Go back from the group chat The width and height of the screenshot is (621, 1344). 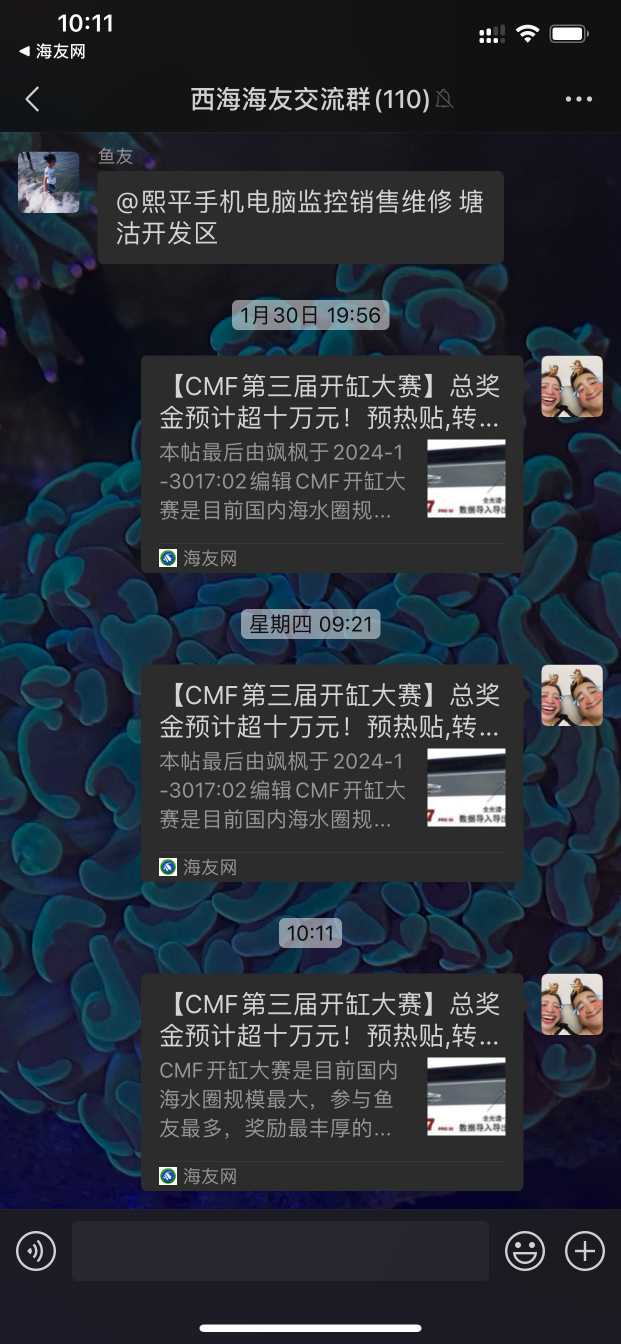click(x=33, y=99)
